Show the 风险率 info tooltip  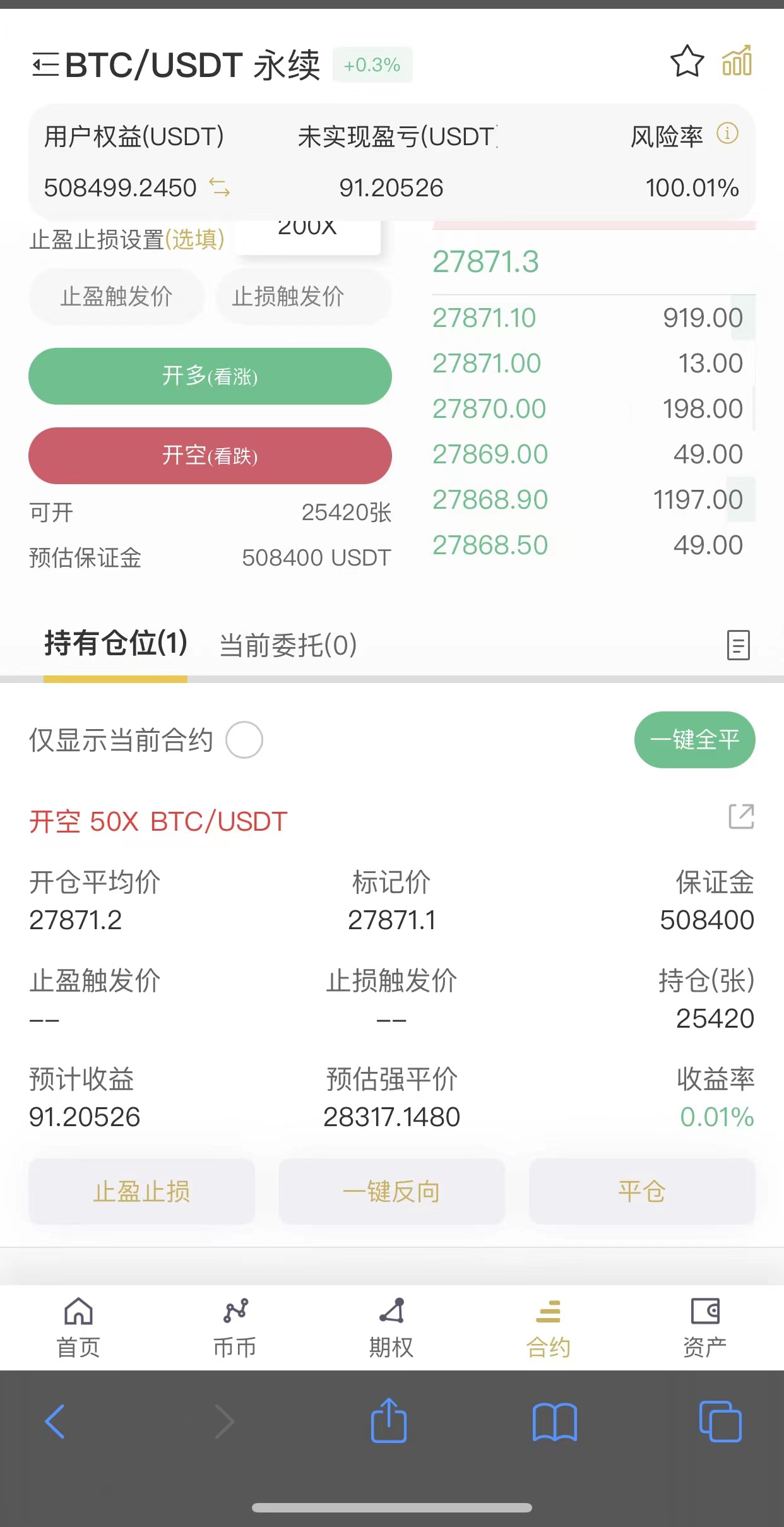(727, 134)
